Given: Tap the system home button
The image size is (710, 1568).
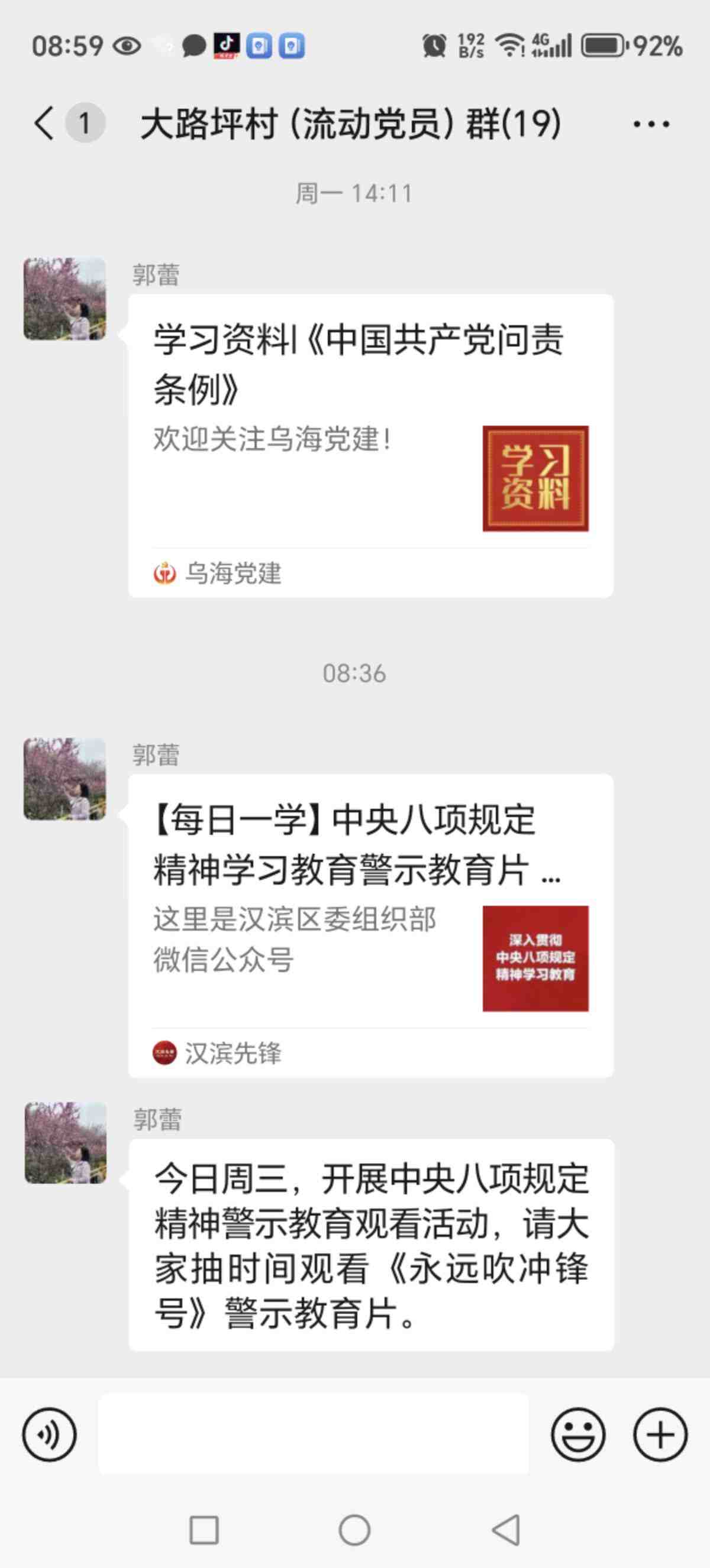Looking at the screenshot, I should pyautogui.click(x=354, y=1530).
